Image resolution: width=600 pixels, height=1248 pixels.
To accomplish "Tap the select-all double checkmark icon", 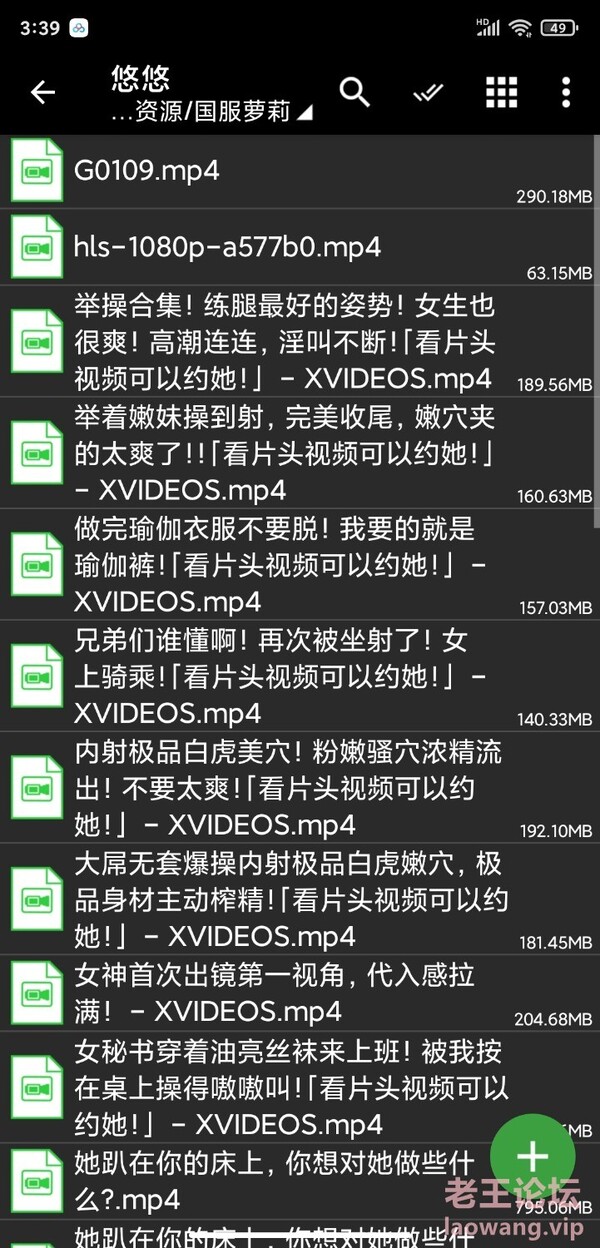I will point(428,93).
